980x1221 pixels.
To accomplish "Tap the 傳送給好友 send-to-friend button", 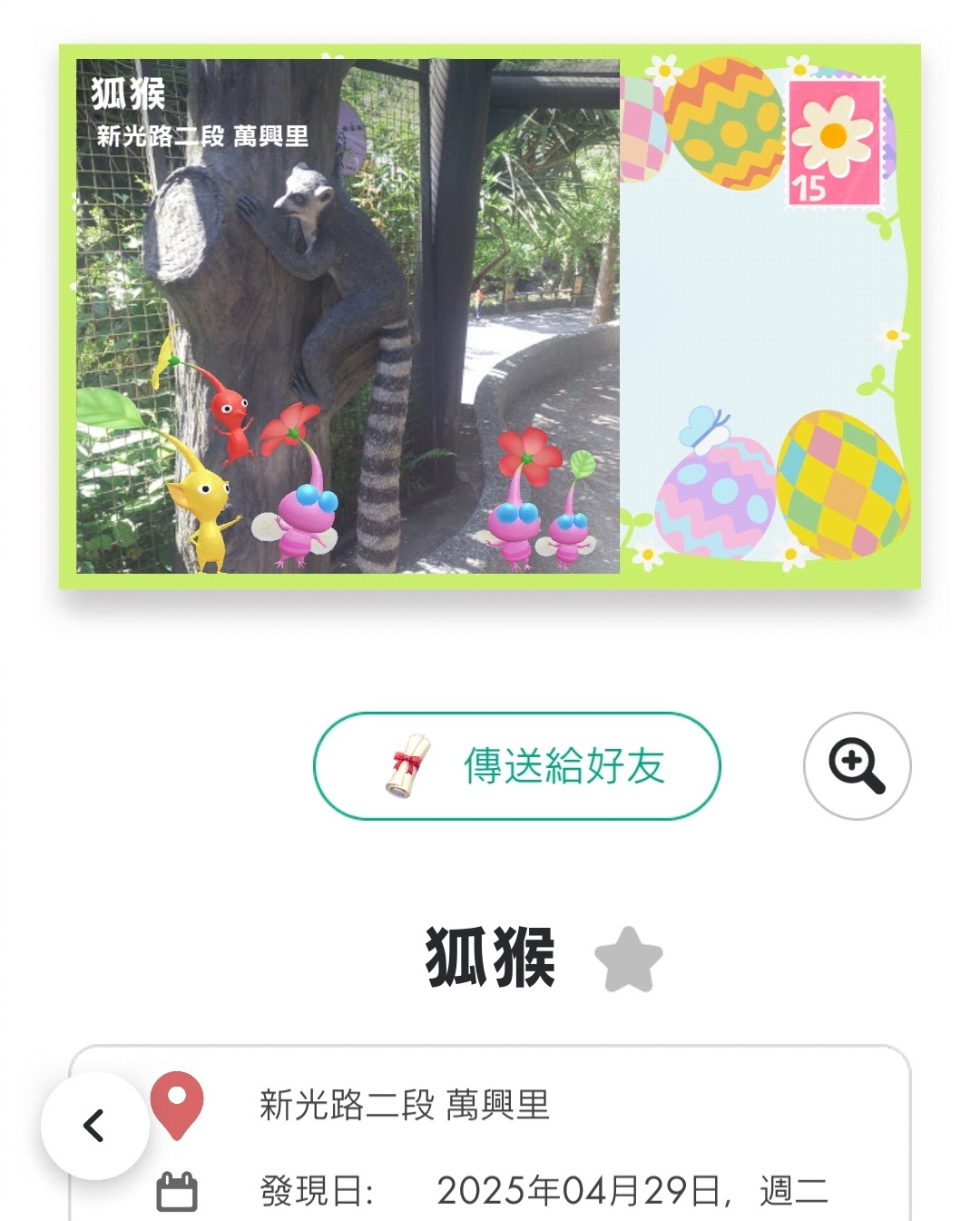I will coord(516,765).
